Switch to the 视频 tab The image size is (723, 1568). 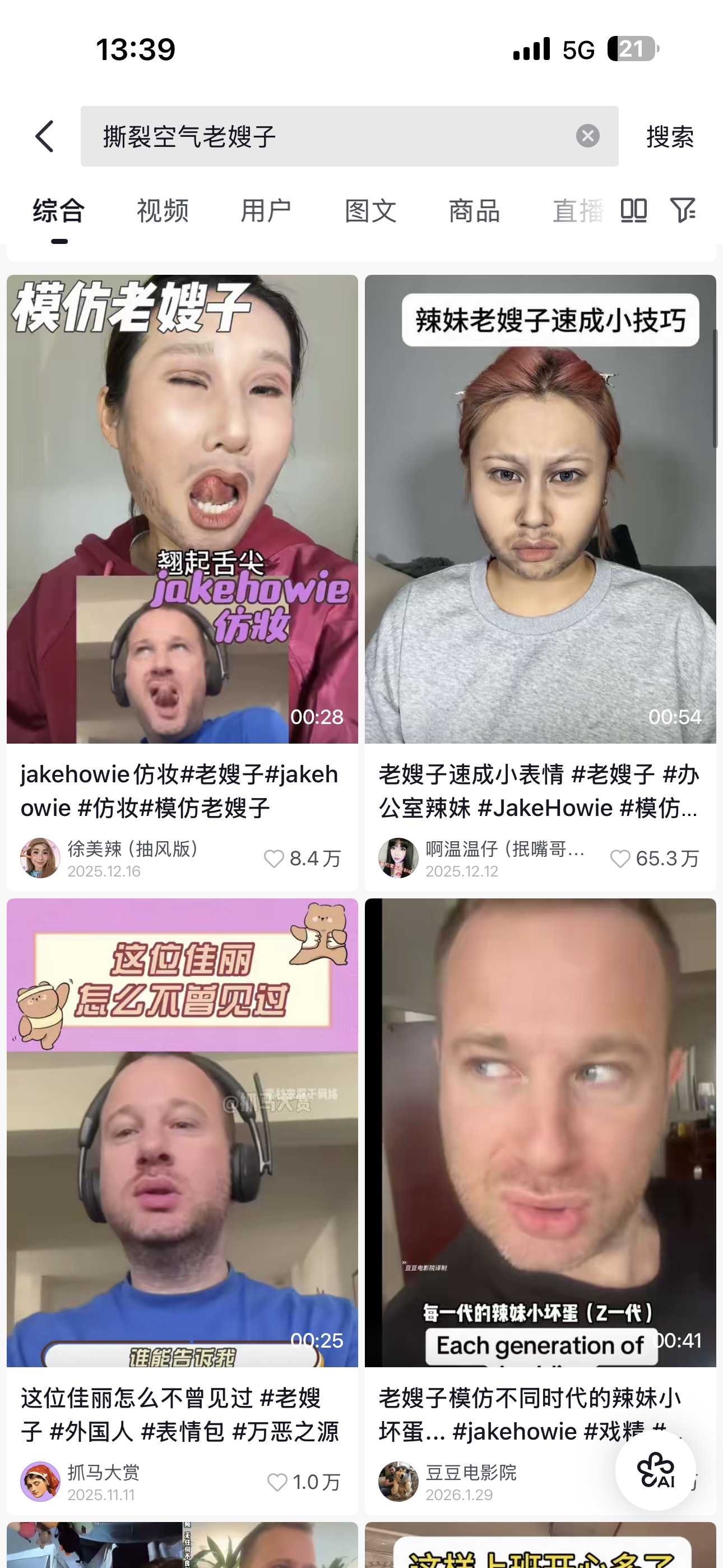point(162,211)
